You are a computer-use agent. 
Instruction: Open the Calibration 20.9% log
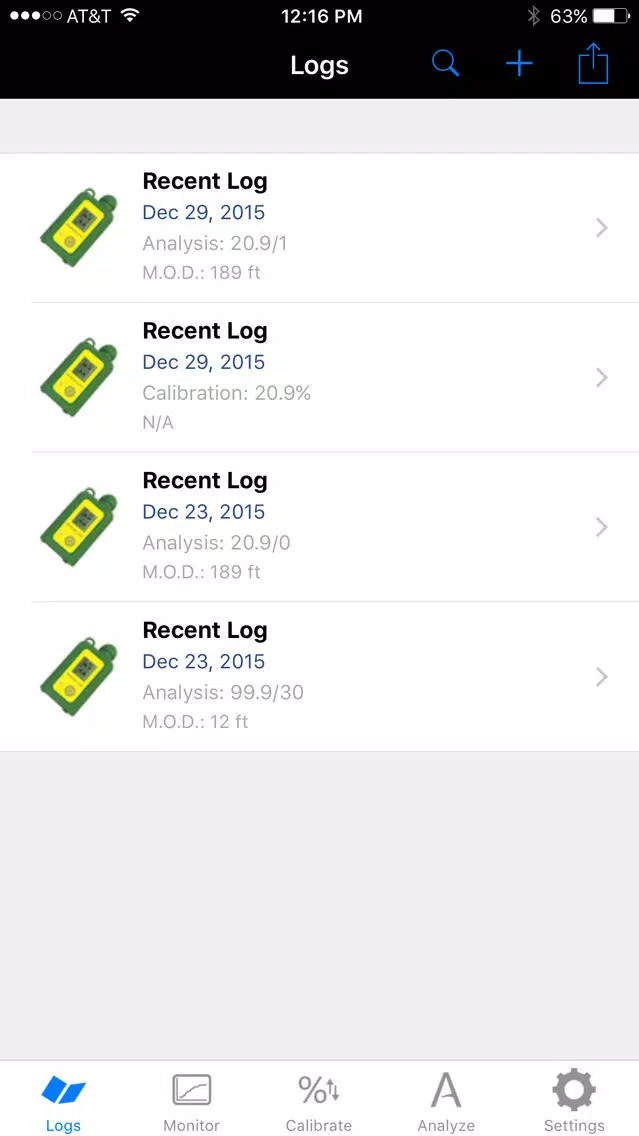coord(320,377)
